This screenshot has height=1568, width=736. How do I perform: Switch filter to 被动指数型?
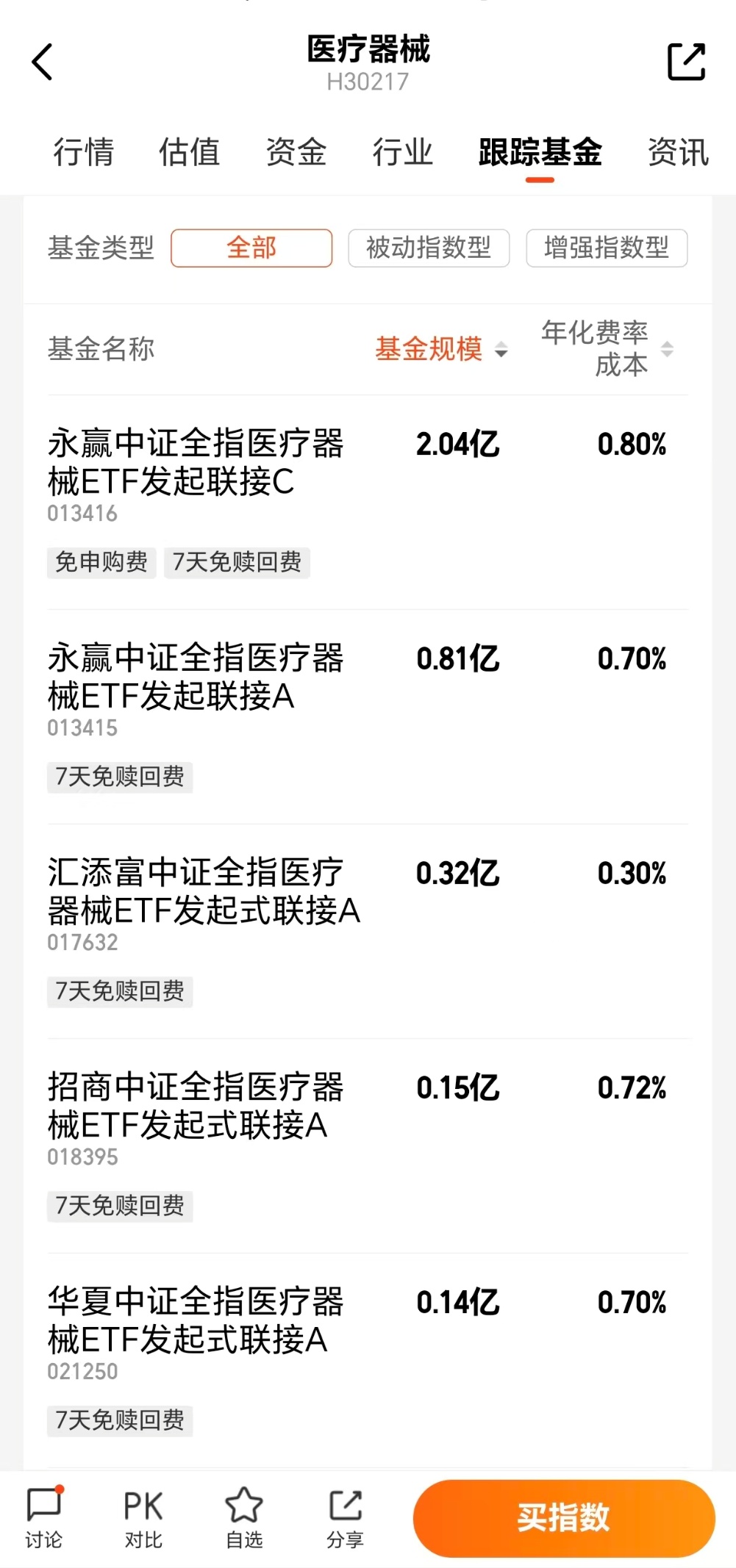[x=429, y=248]
